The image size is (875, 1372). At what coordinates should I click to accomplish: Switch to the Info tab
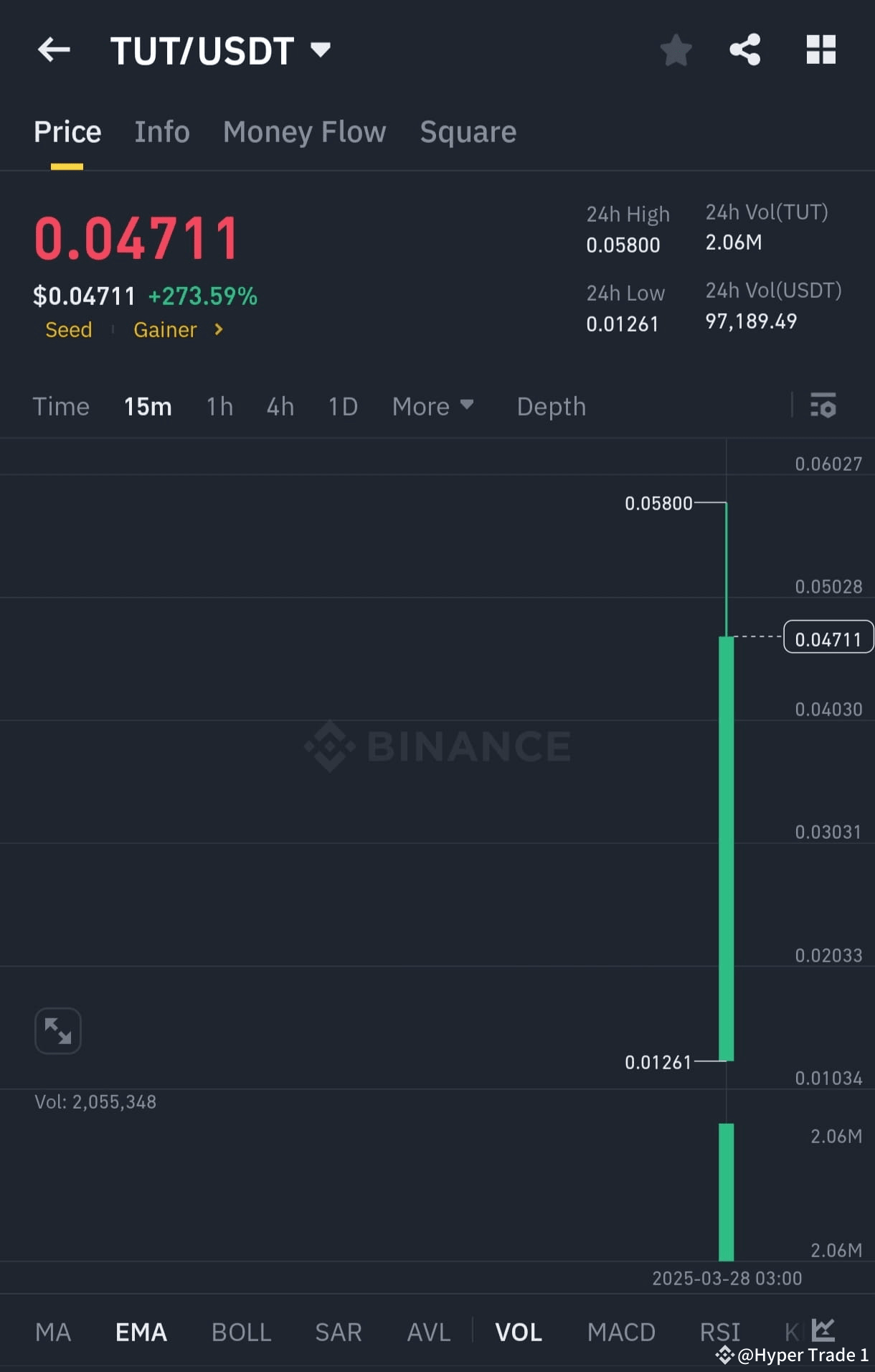161,131
